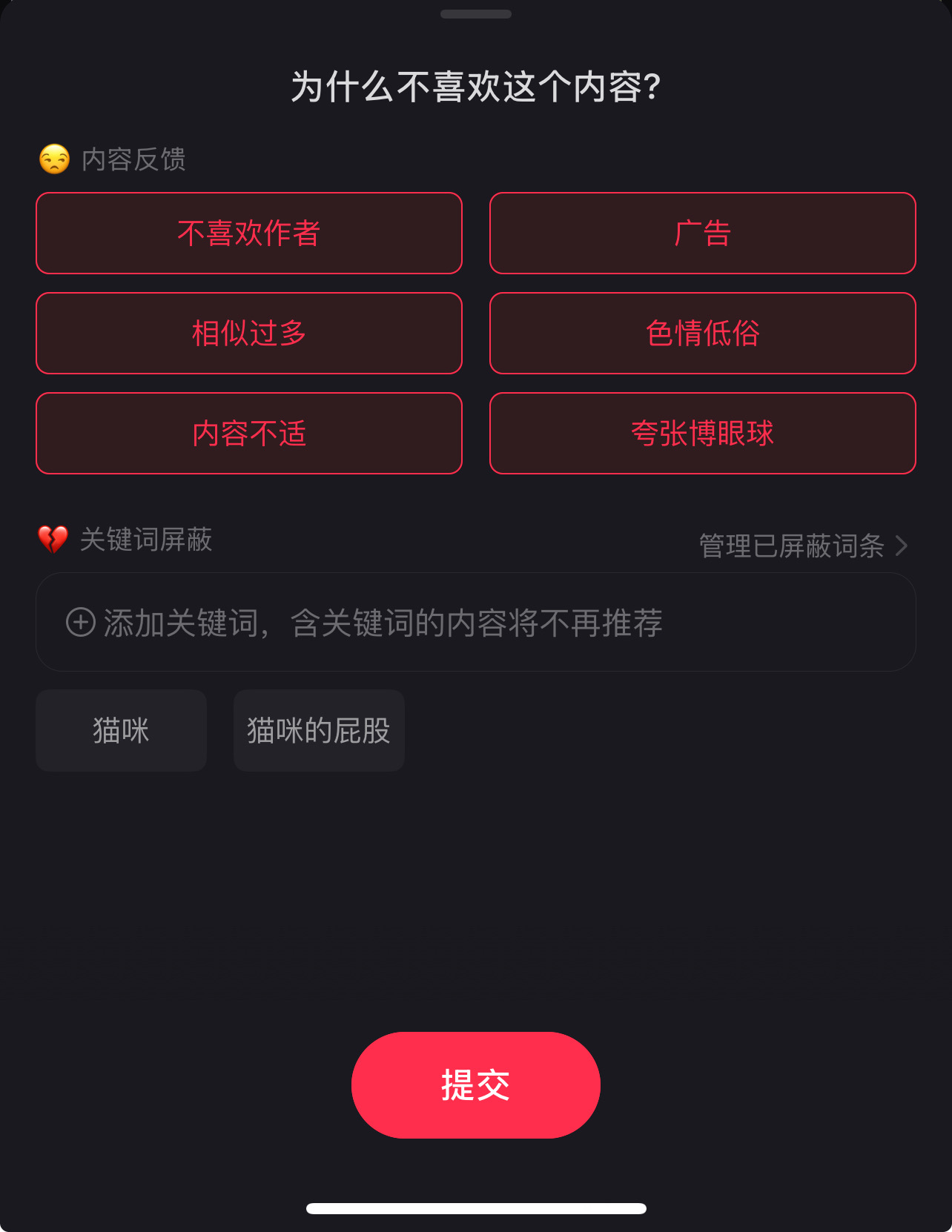Open 管理已屏蔽词条 to manage blocked words

[802, 546]
